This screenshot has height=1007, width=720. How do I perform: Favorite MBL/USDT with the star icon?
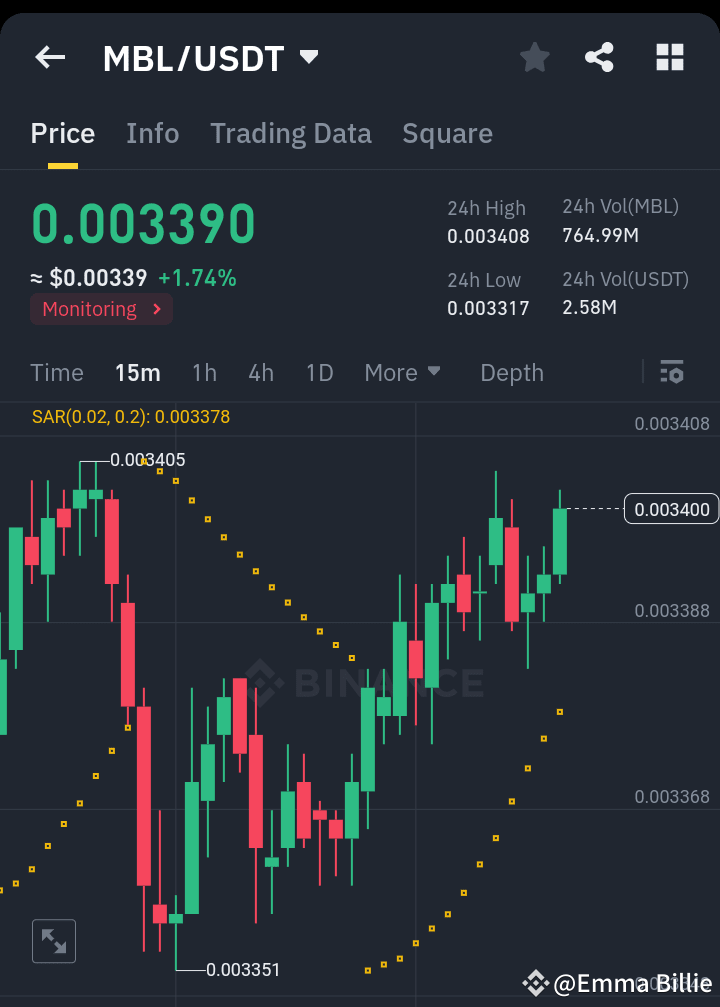[534, 57]
